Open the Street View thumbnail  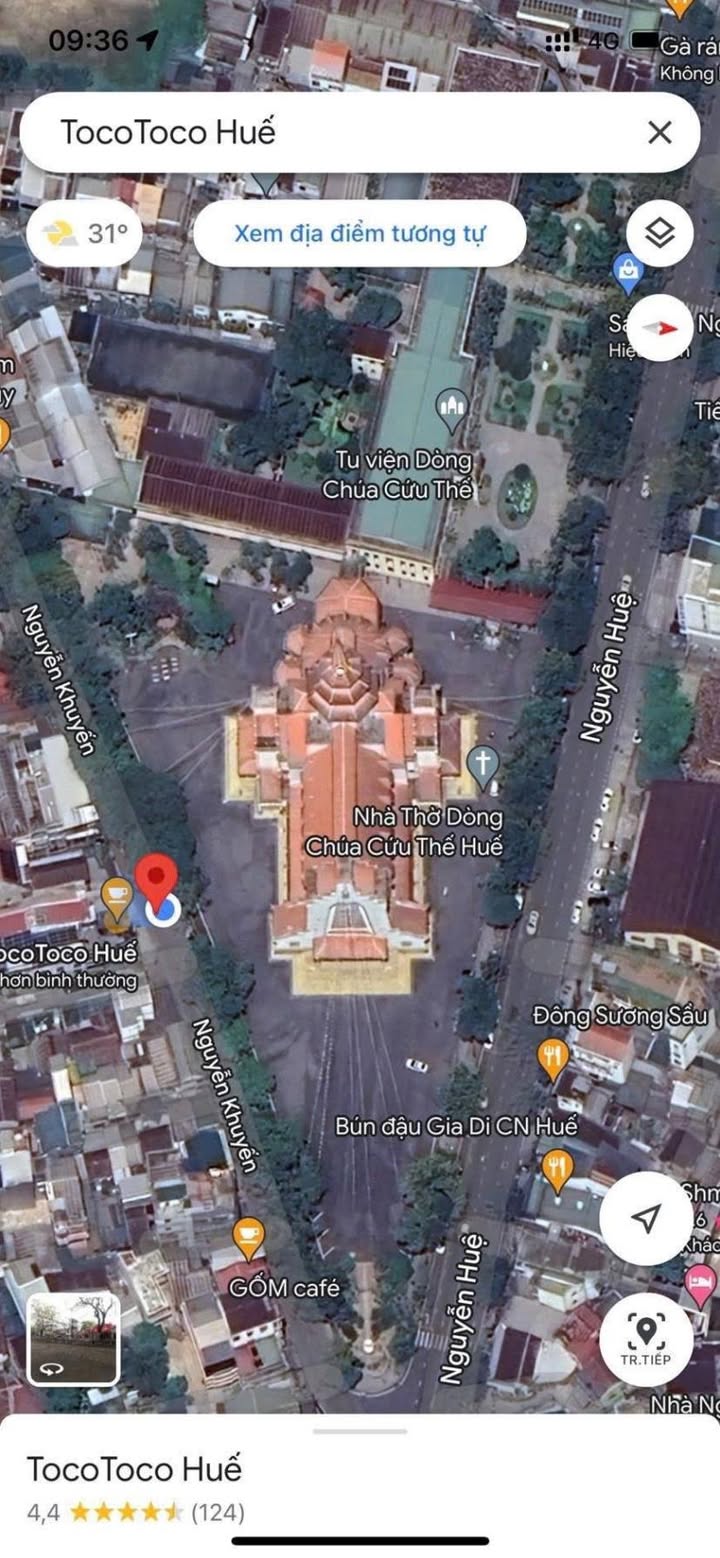[73, 1340]
